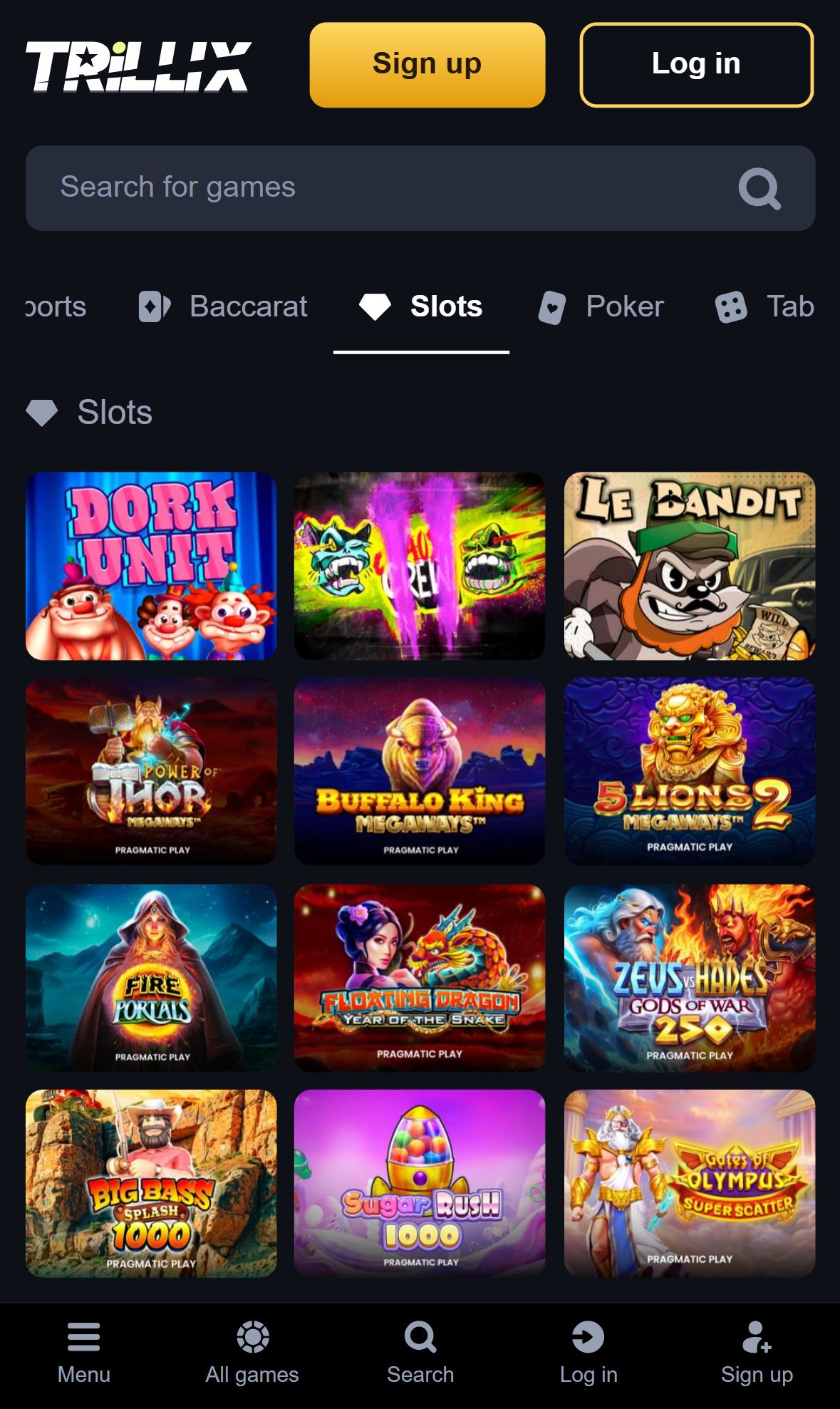Open Floating Dragon Year of the Snake
Screen dimensions: 840x1409
point(420,978)
